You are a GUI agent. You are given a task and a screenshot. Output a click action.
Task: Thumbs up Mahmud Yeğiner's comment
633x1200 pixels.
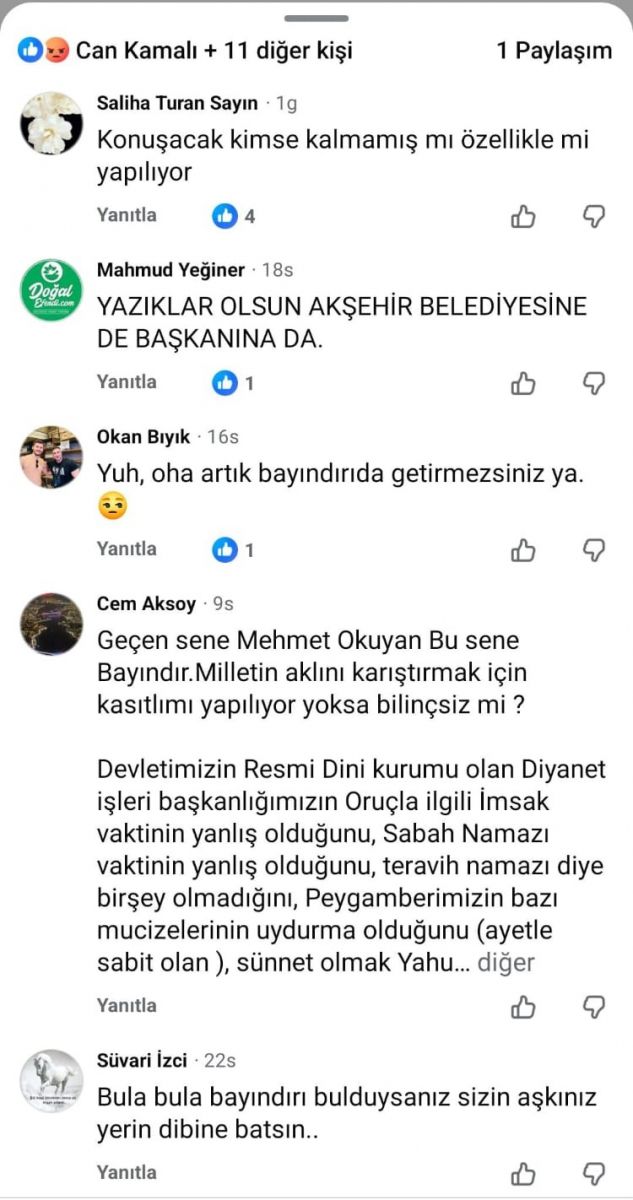coord(524,383)
